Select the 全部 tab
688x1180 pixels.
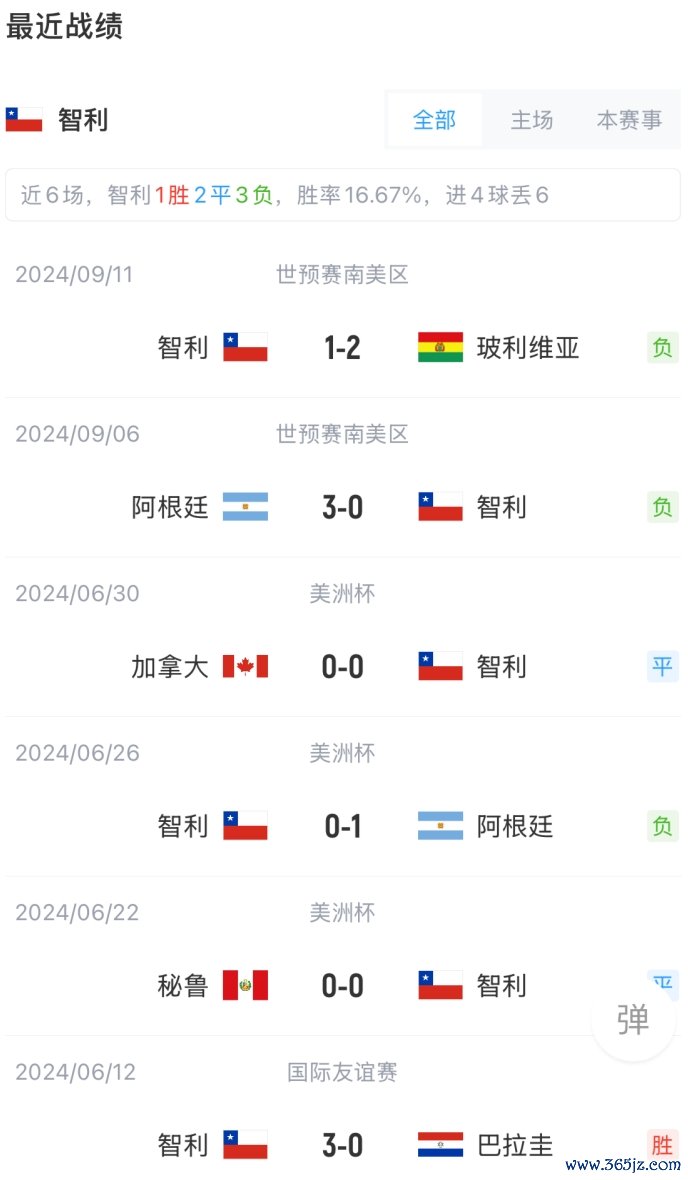coord(434,120)
